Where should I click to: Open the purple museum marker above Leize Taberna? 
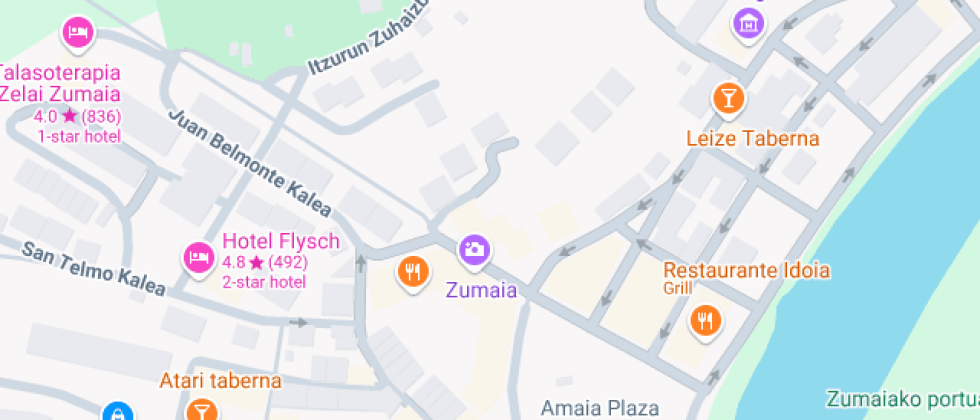[x=747, y=22]
